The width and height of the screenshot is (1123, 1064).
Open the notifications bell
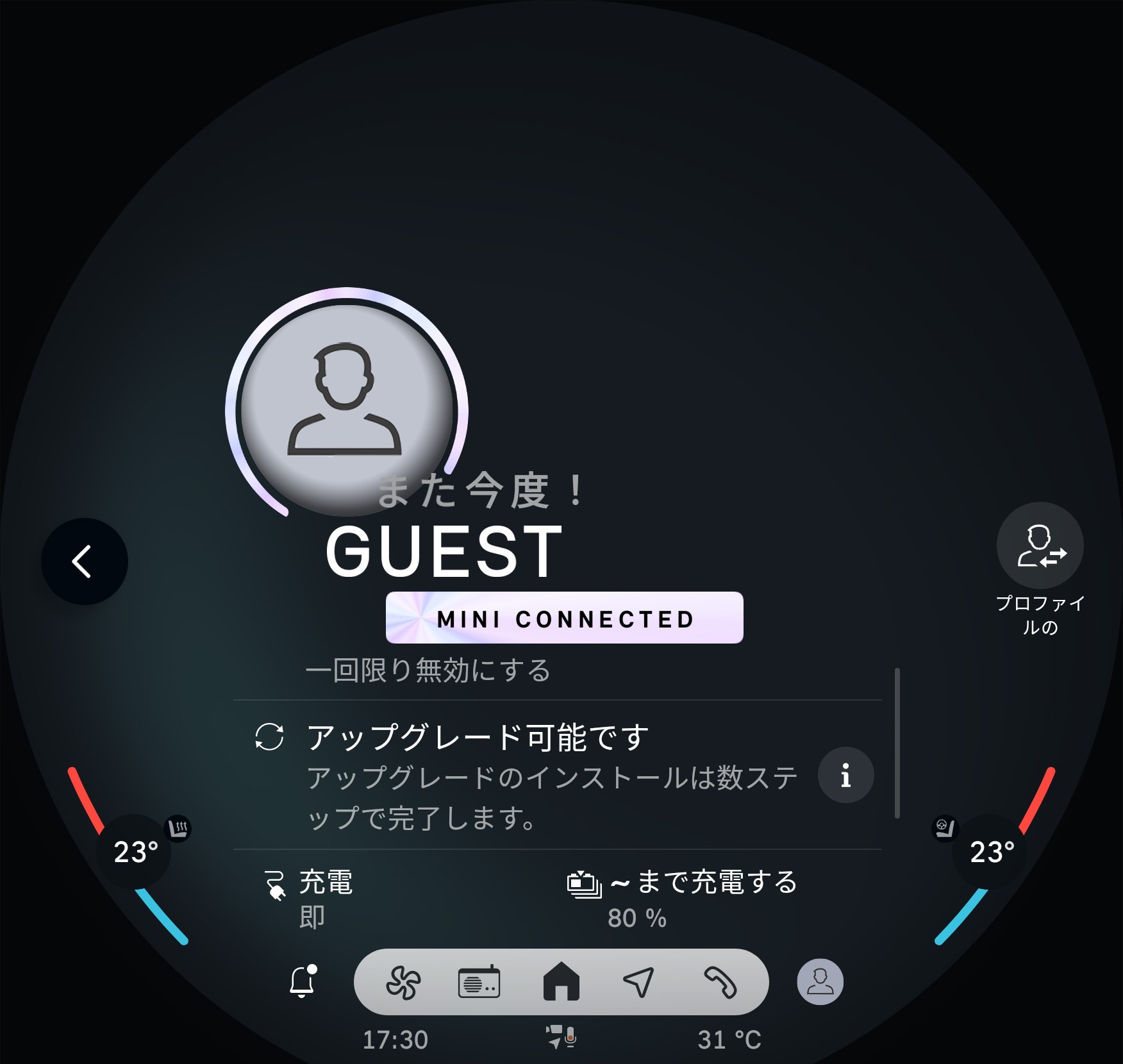pyautogui.click(x=303, y=982)
